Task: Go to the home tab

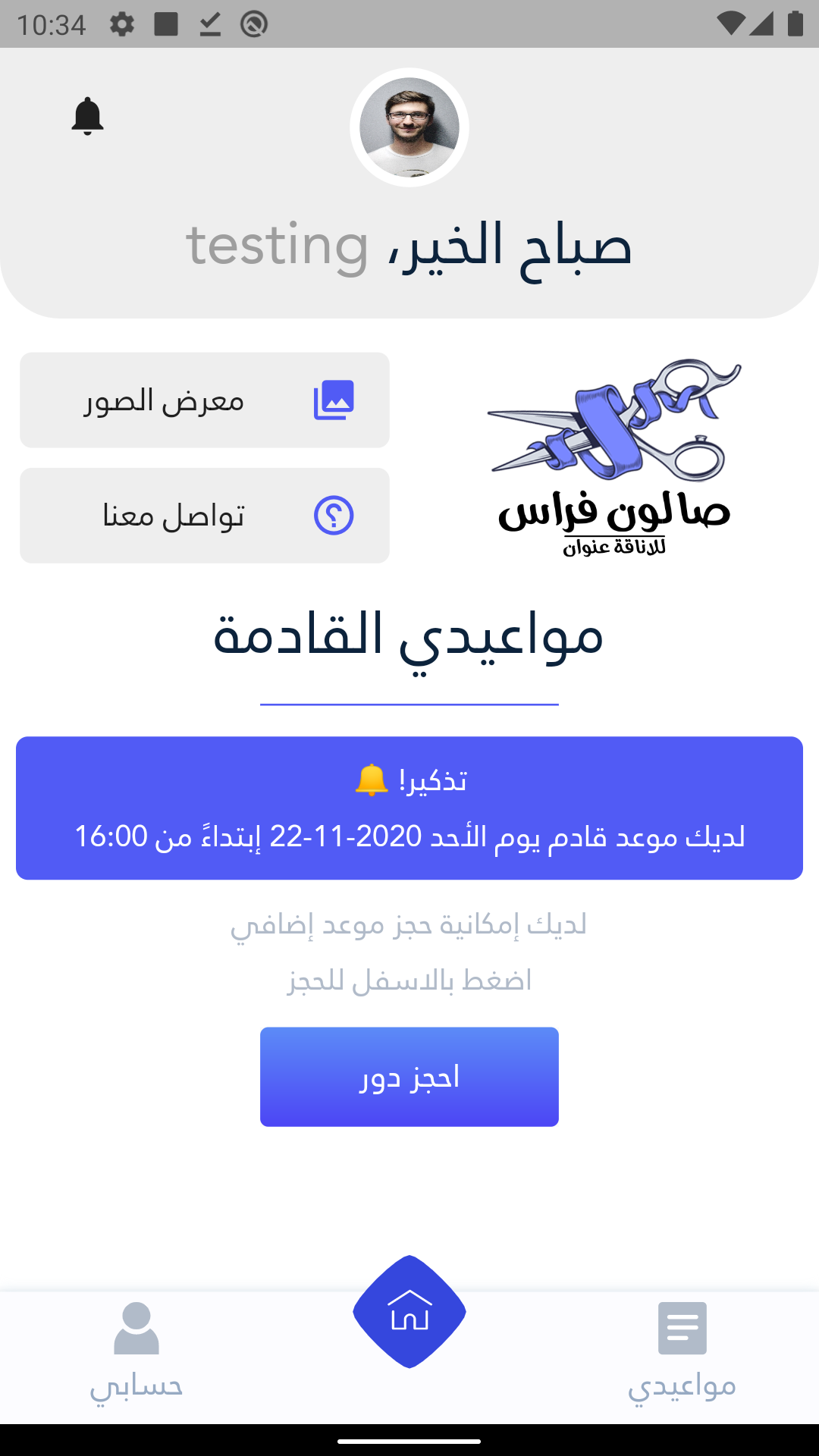Action: [x=409, y=1312]
